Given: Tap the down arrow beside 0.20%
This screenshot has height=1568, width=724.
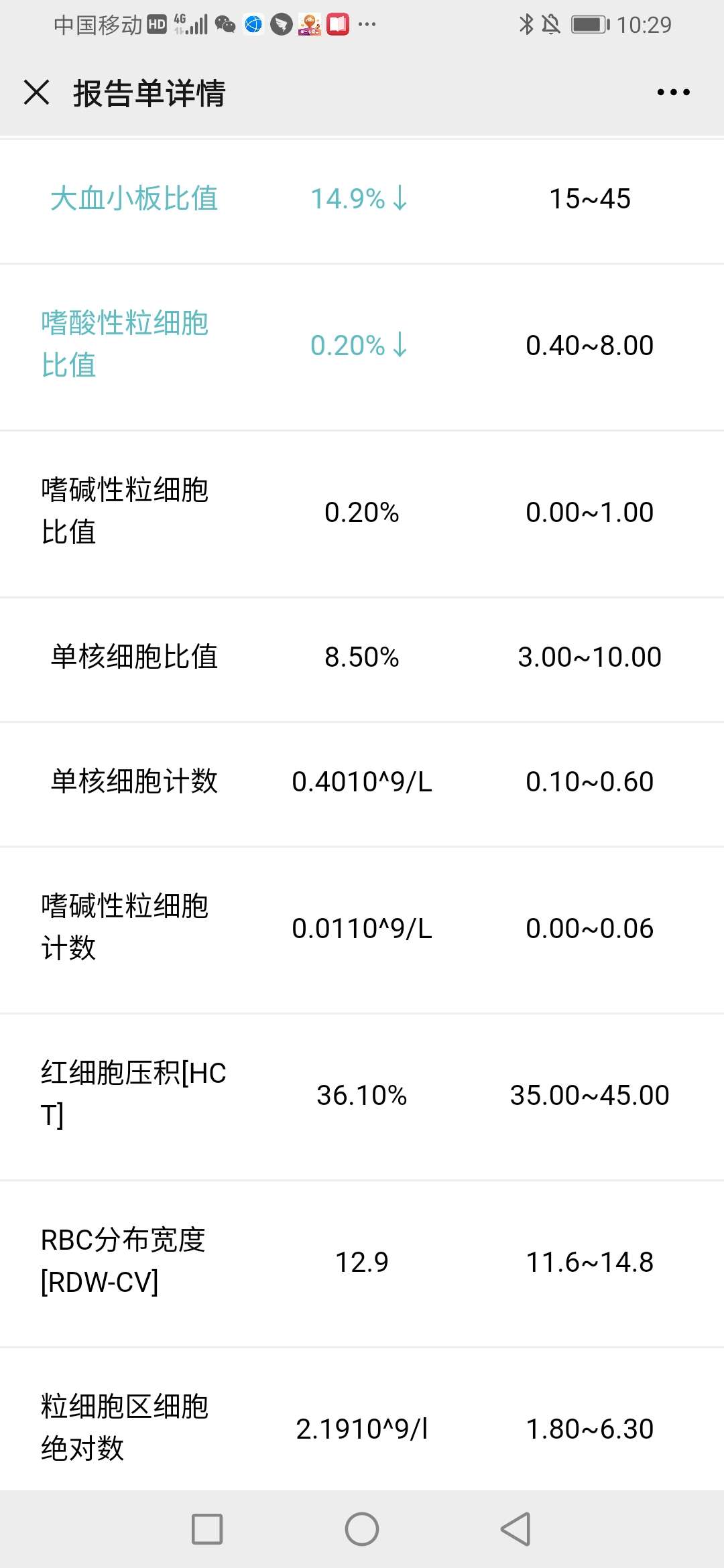Looking at the screenshot, I should coord(401,346).
